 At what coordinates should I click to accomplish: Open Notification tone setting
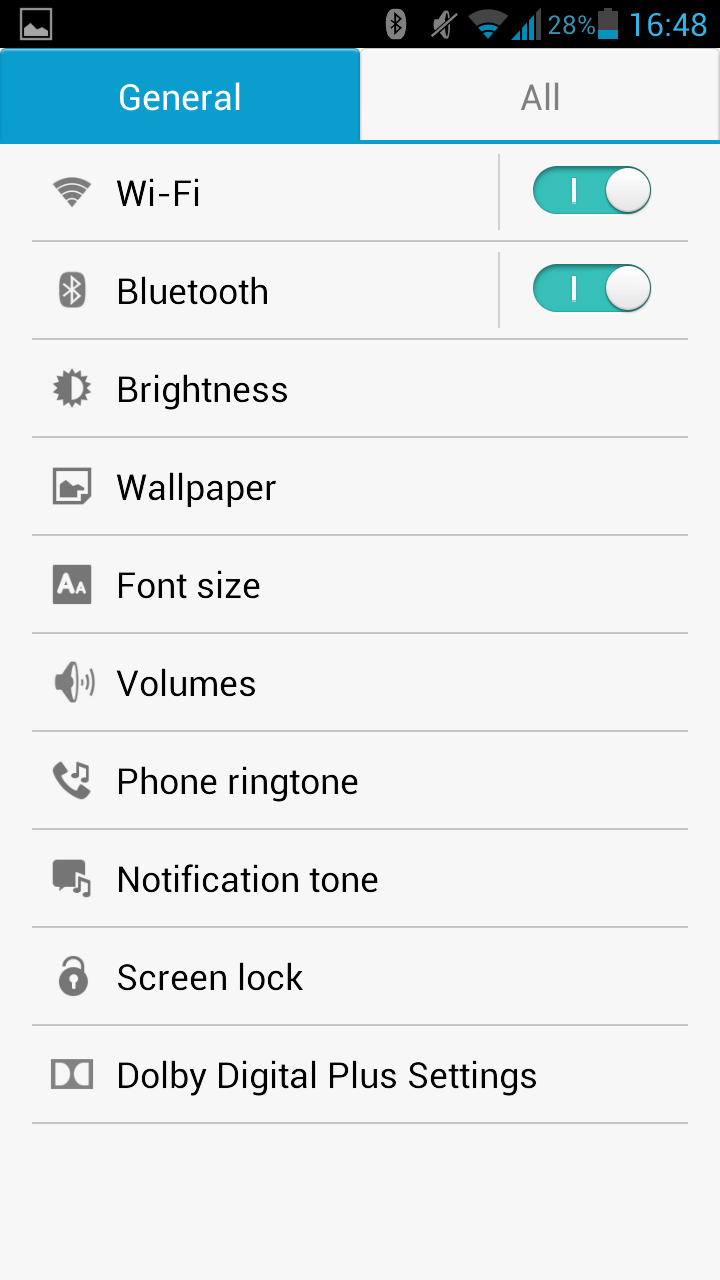[x=360, y=879]
